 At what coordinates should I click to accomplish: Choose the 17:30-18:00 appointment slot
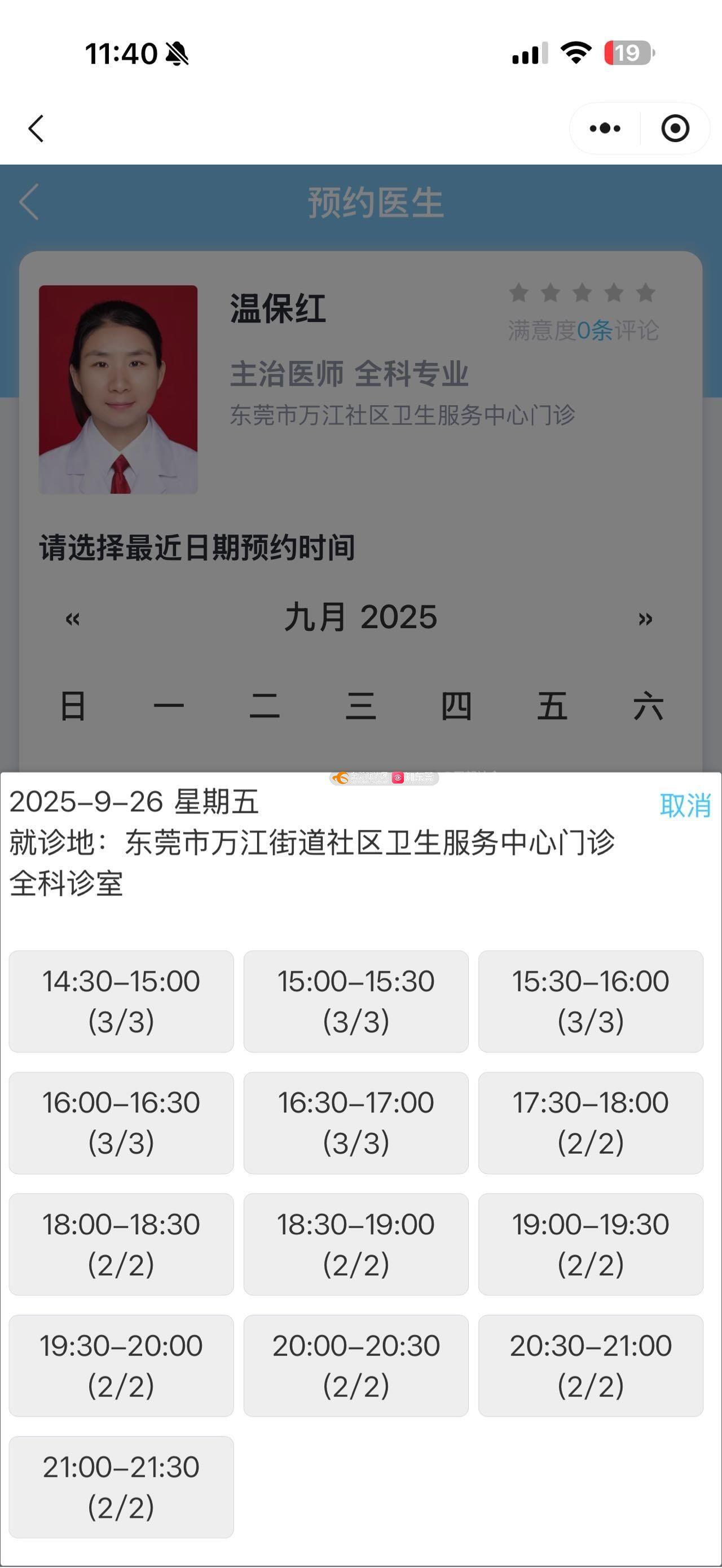591,1123
